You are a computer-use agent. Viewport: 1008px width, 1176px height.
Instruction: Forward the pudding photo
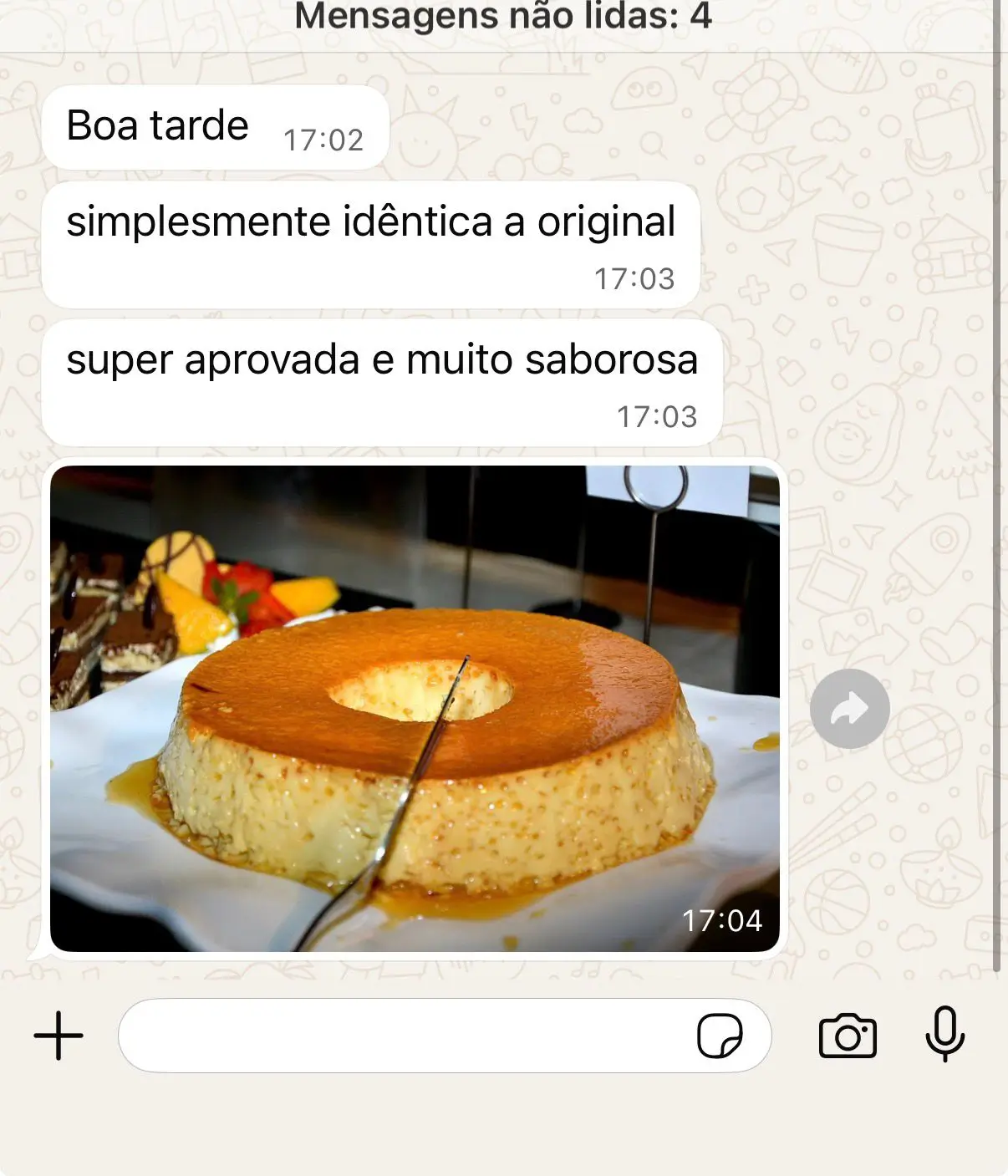click(849, 709)
